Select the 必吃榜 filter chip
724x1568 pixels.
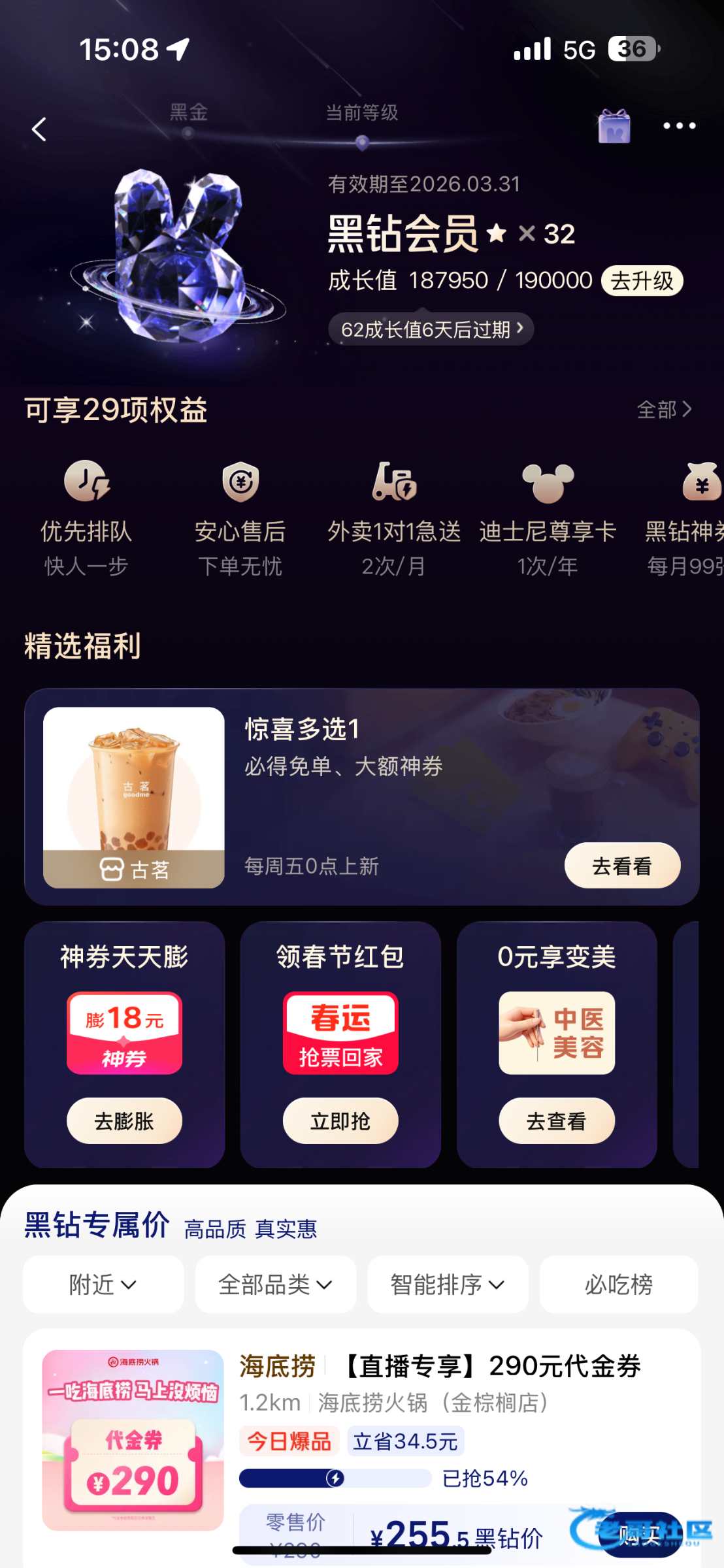[x=618, y=1284]
